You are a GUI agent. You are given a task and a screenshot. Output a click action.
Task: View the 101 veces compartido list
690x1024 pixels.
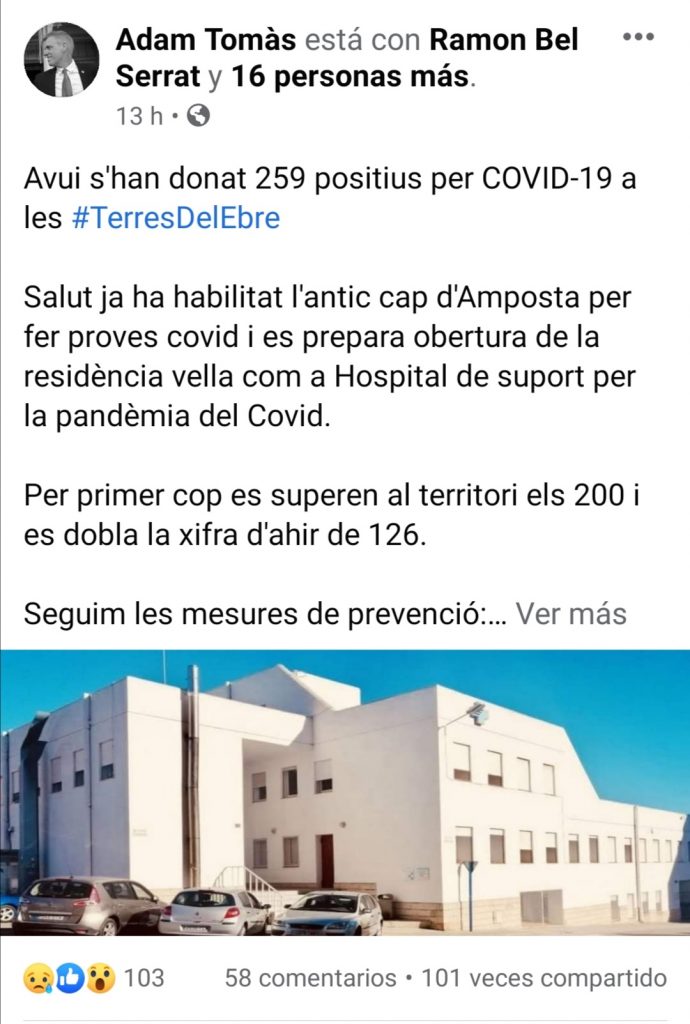544,977
